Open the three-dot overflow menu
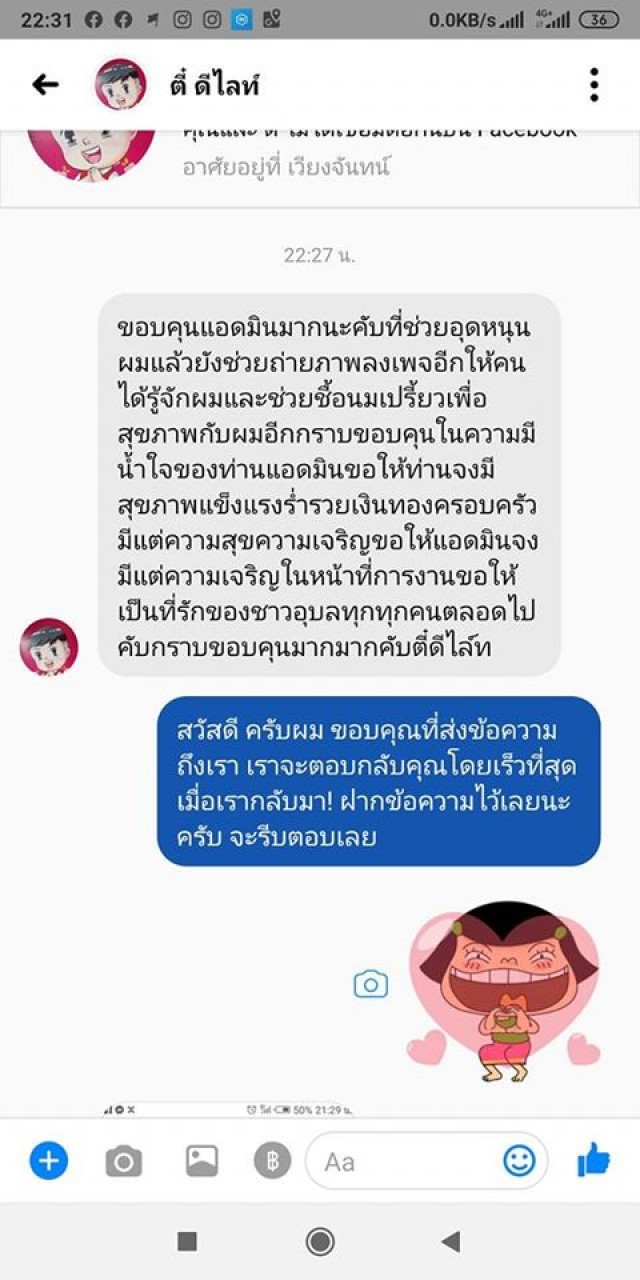Viewport: 640px width, 1280px height. [x=594, y=85]
